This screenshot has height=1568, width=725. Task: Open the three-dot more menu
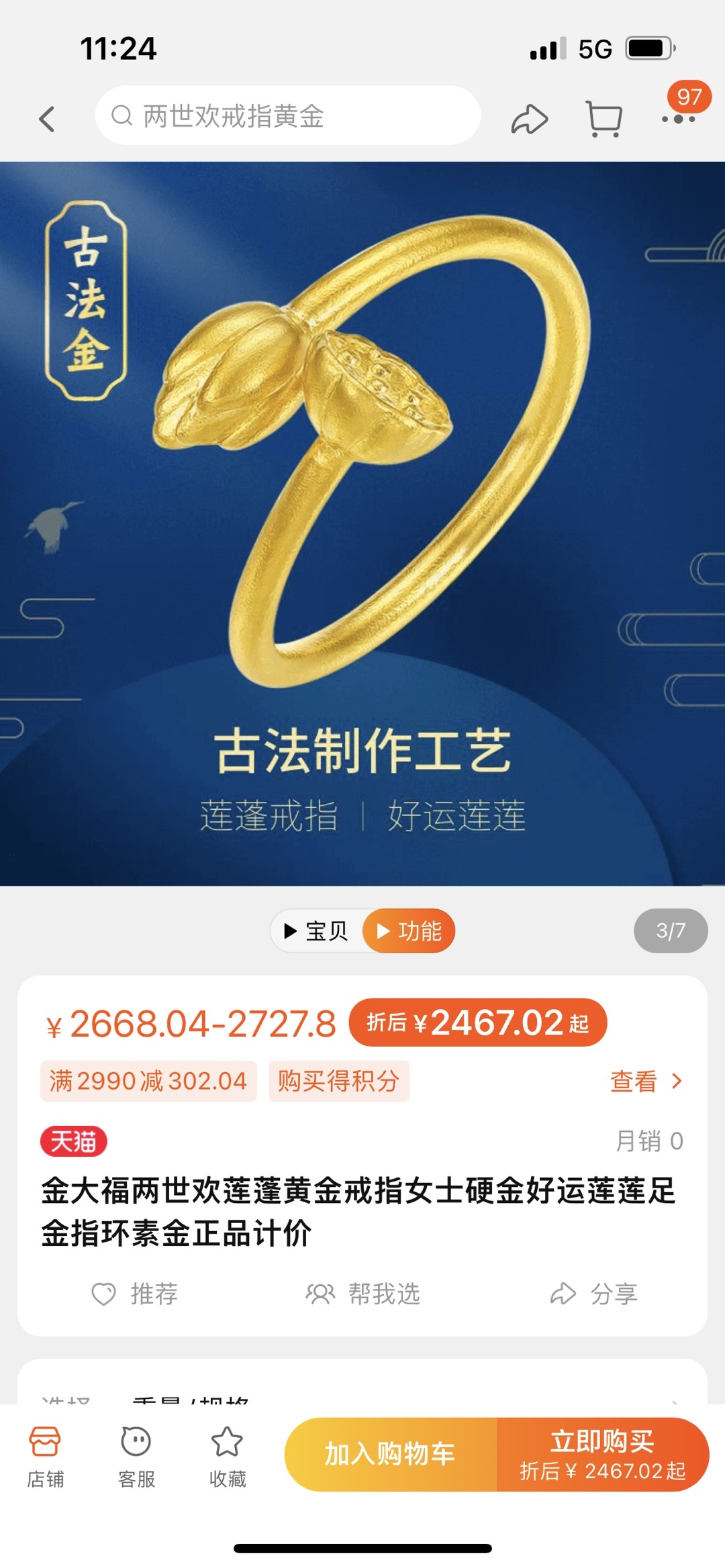[x=678, y=119]
